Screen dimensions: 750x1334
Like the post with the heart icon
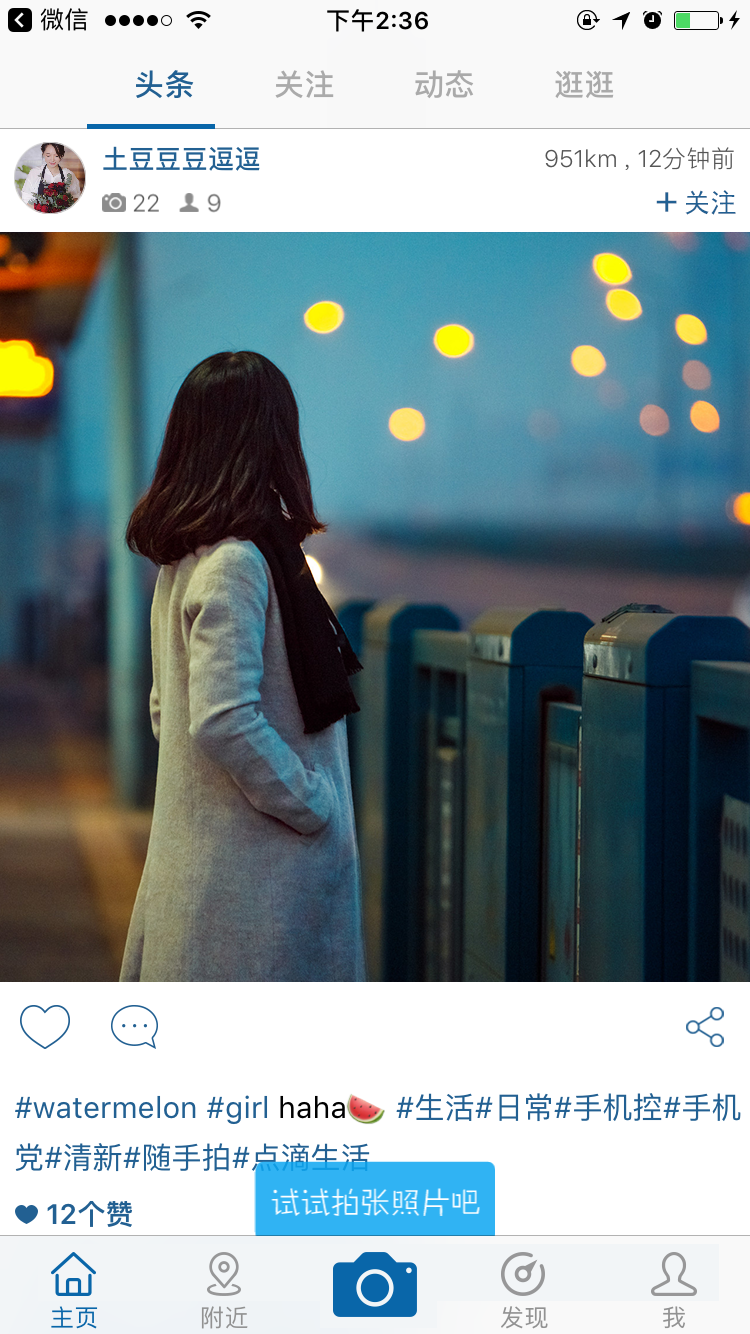pyautogui.click(x=45, y=1027)
